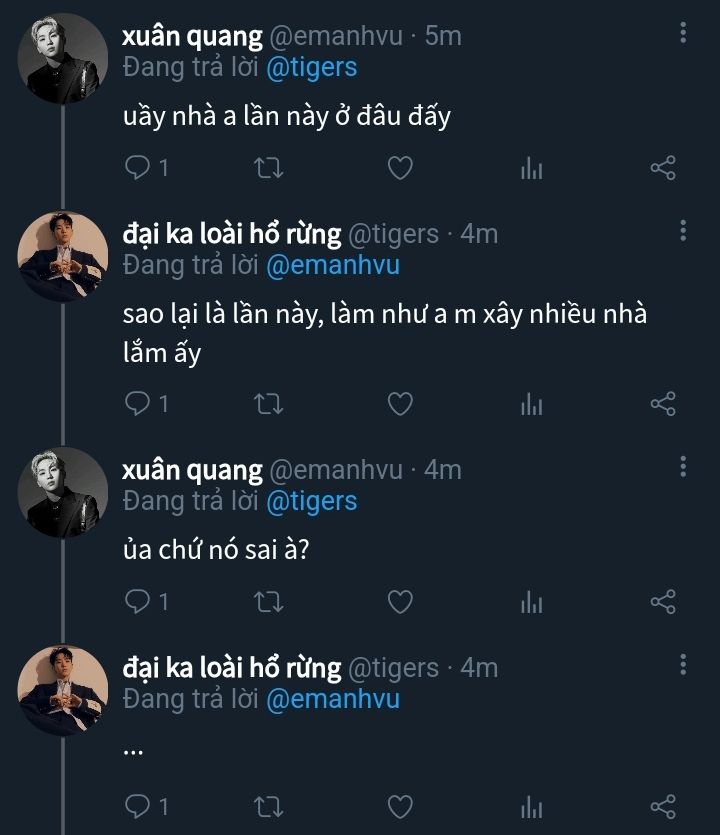Image resolution: width=720 pixels, height=835 pixels.
Task: Share the tweet "ủa chứ nó sai à?"
Action: (x=663, y=601)
